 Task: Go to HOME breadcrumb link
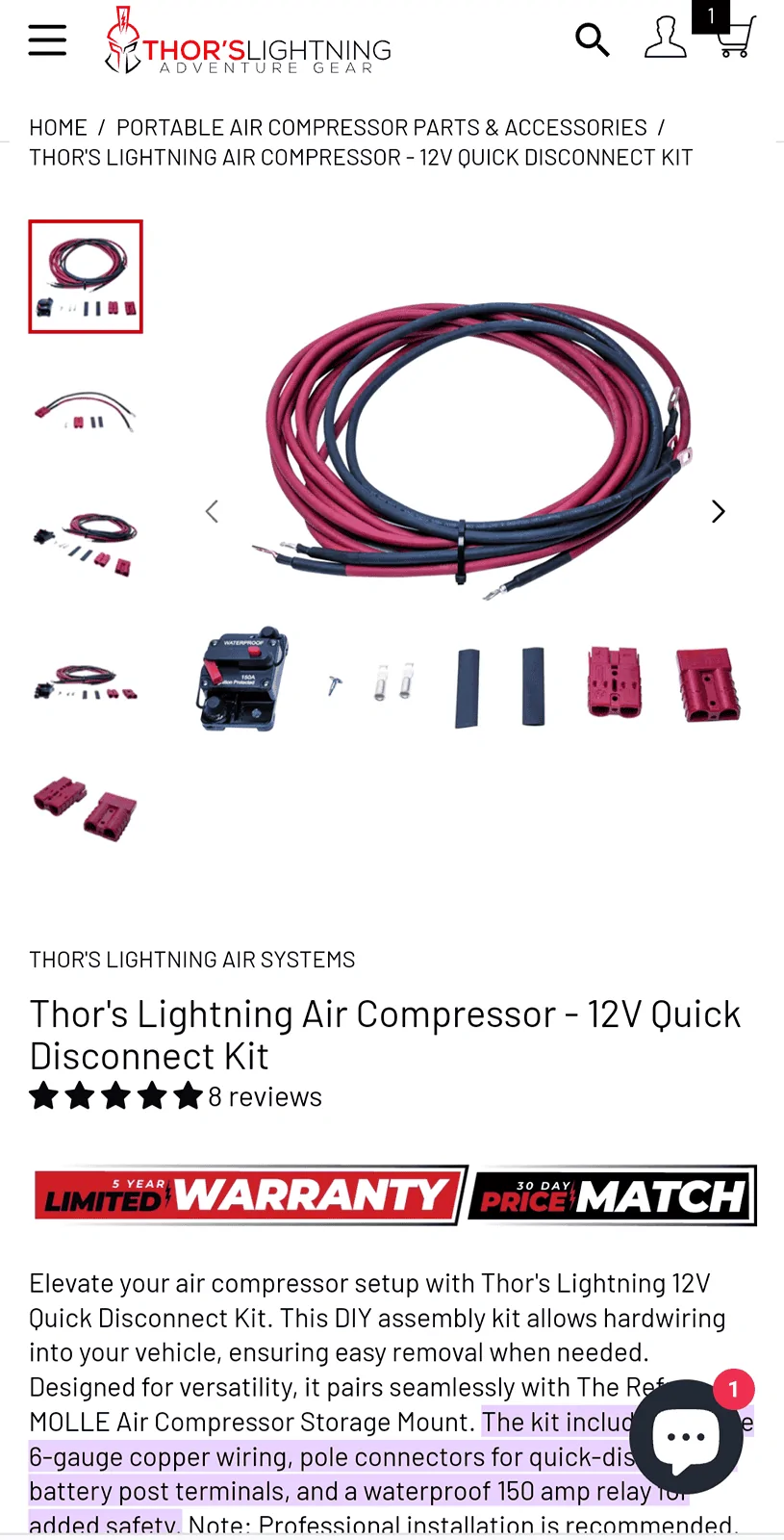pyautogui.click(x=58, y=127)
